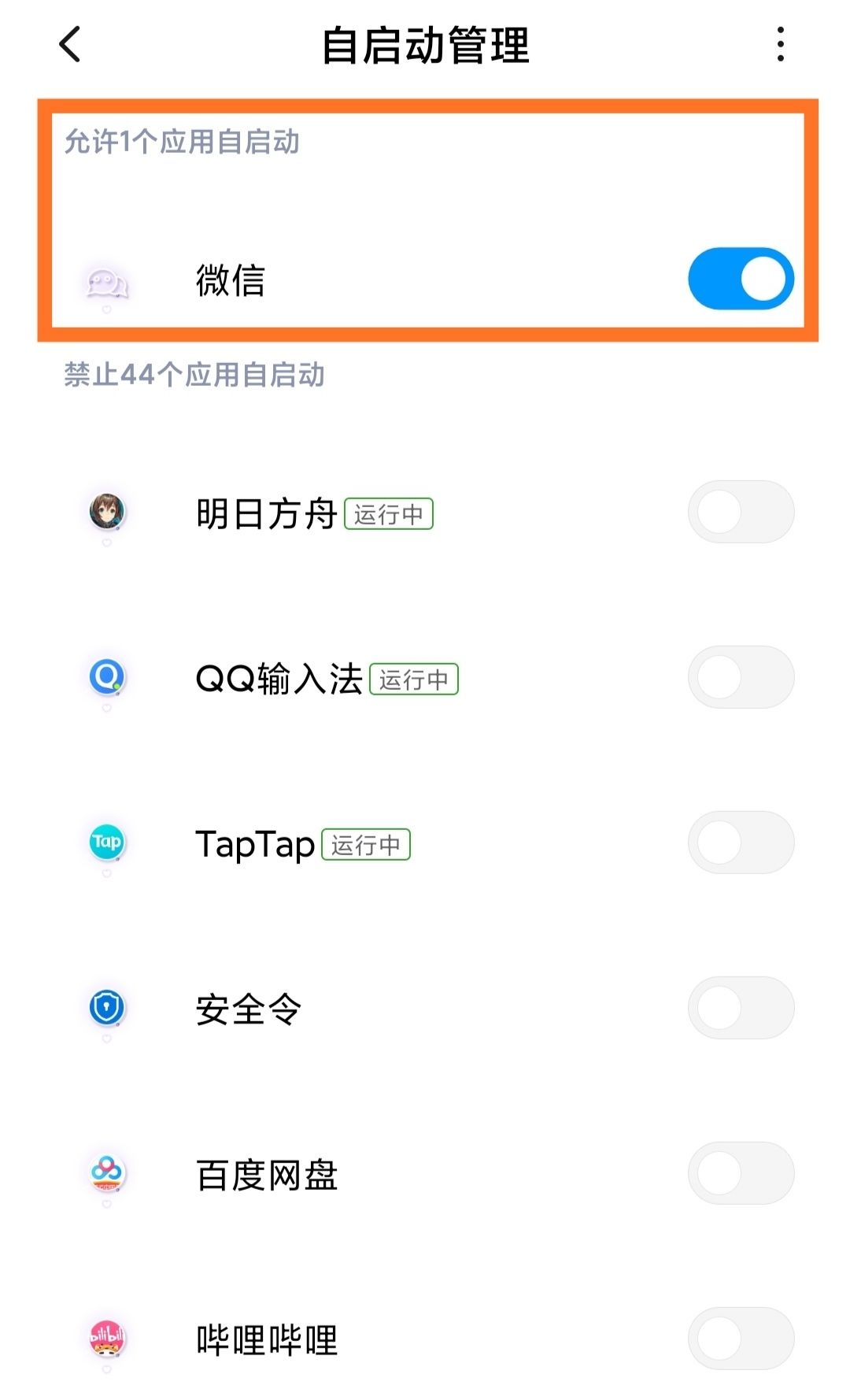Tap the 安全令 shield app icon
The image size is (850, 1400).
(108, 1008)
